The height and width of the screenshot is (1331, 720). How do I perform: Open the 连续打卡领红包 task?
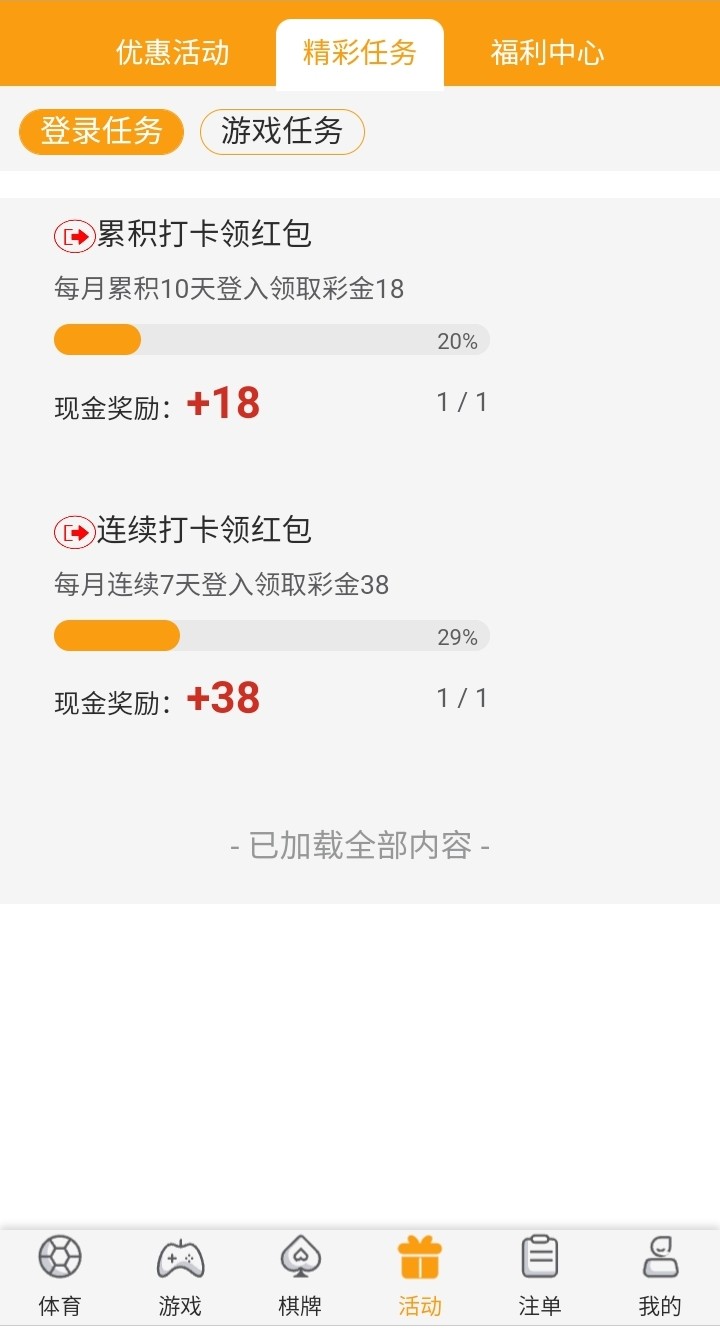click(x=203, y=530)
